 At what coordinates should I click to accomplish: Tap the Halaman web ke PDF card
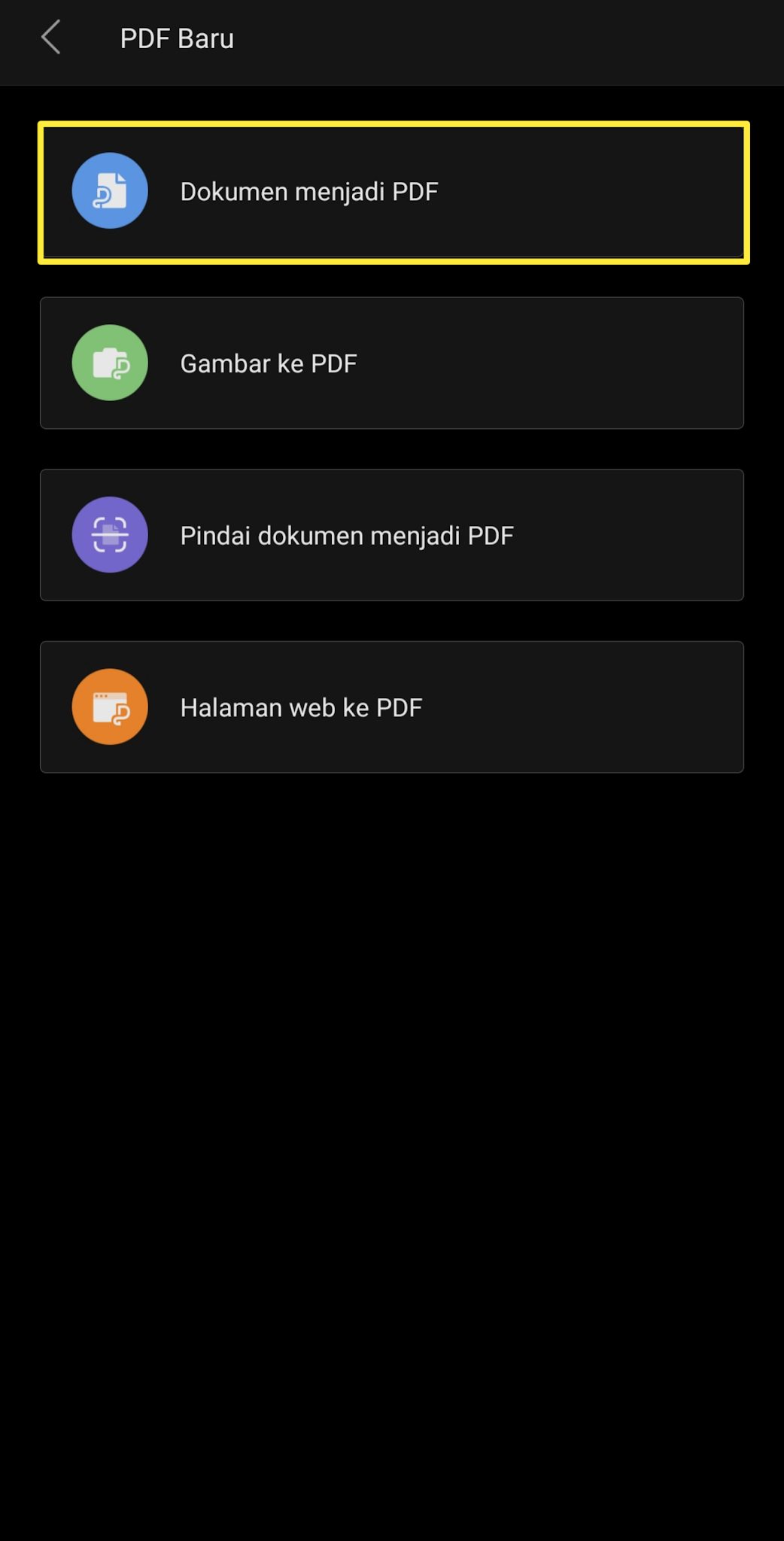click(x=391, y=707)
